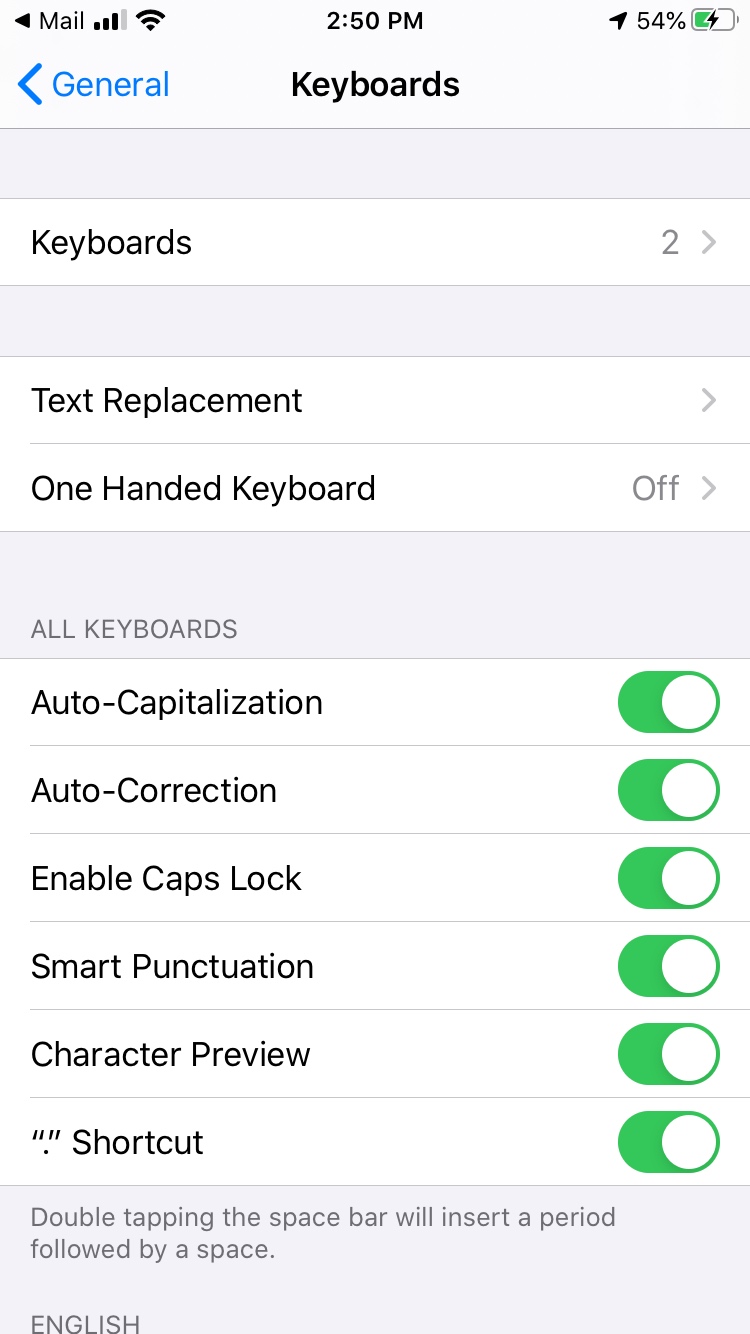This screenshot has width=750, height=1334.
Task: Disable Character Preview
Action: [x=668, y=1054]
